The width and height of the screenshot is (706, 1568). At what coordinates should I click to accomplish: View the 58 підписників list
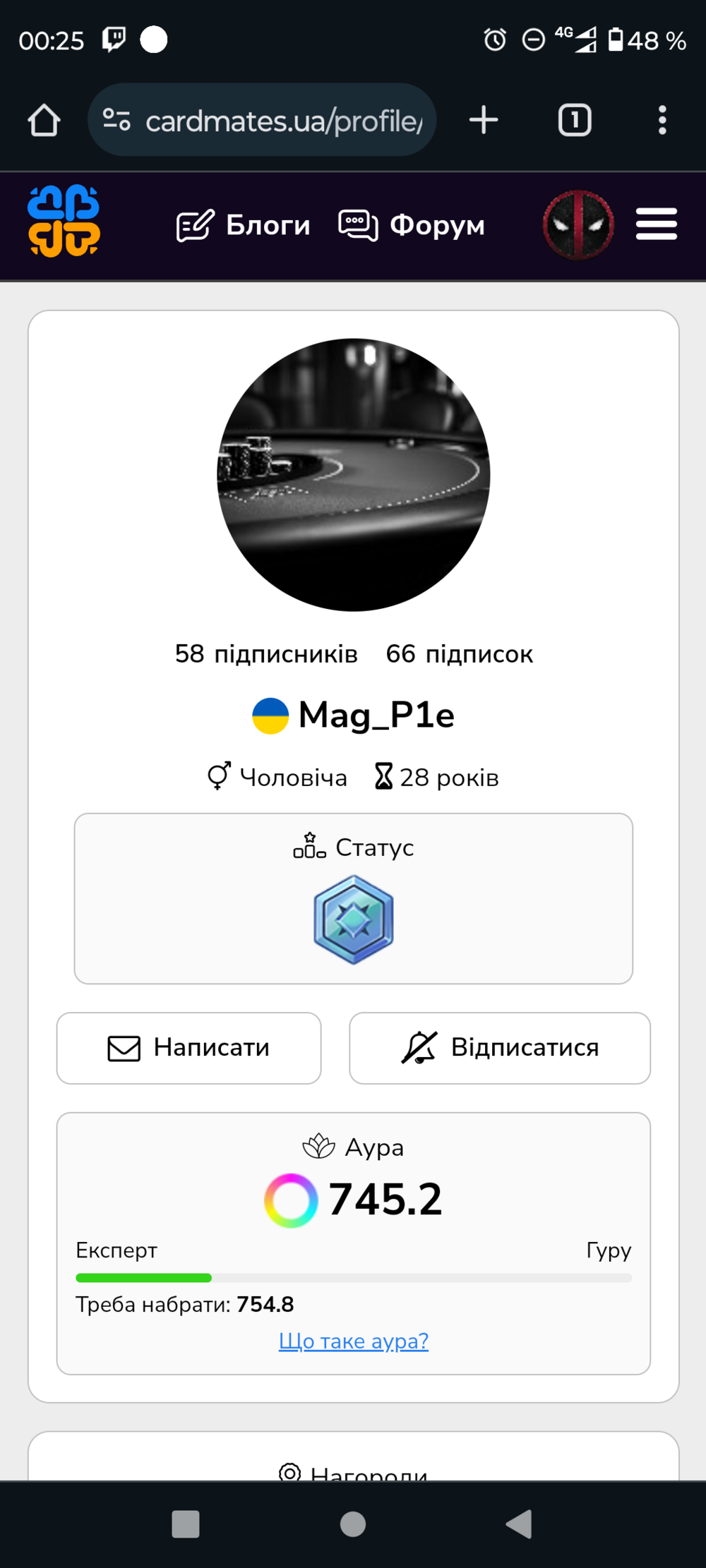click(266, 654)
